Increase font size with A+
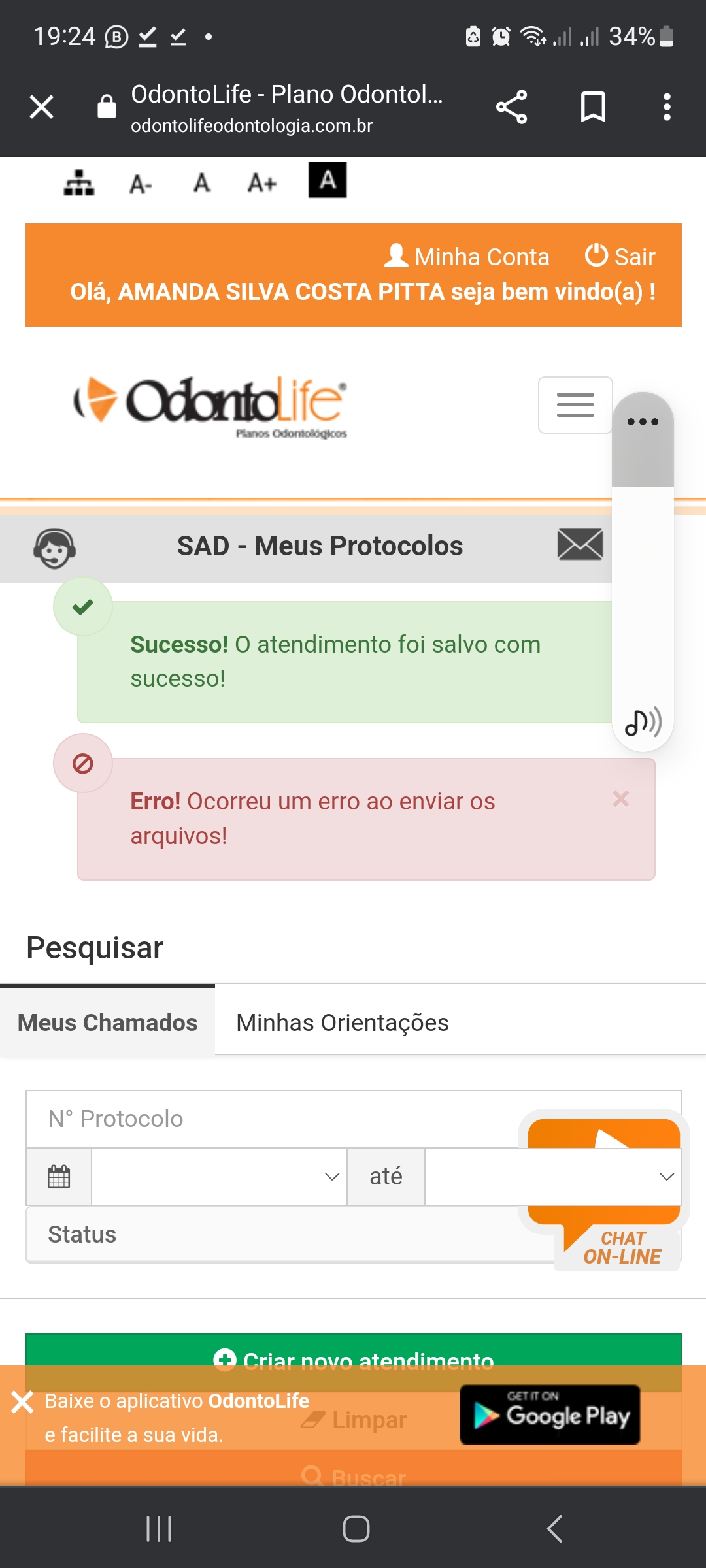 pyautogui.click(x=262, y=183)
